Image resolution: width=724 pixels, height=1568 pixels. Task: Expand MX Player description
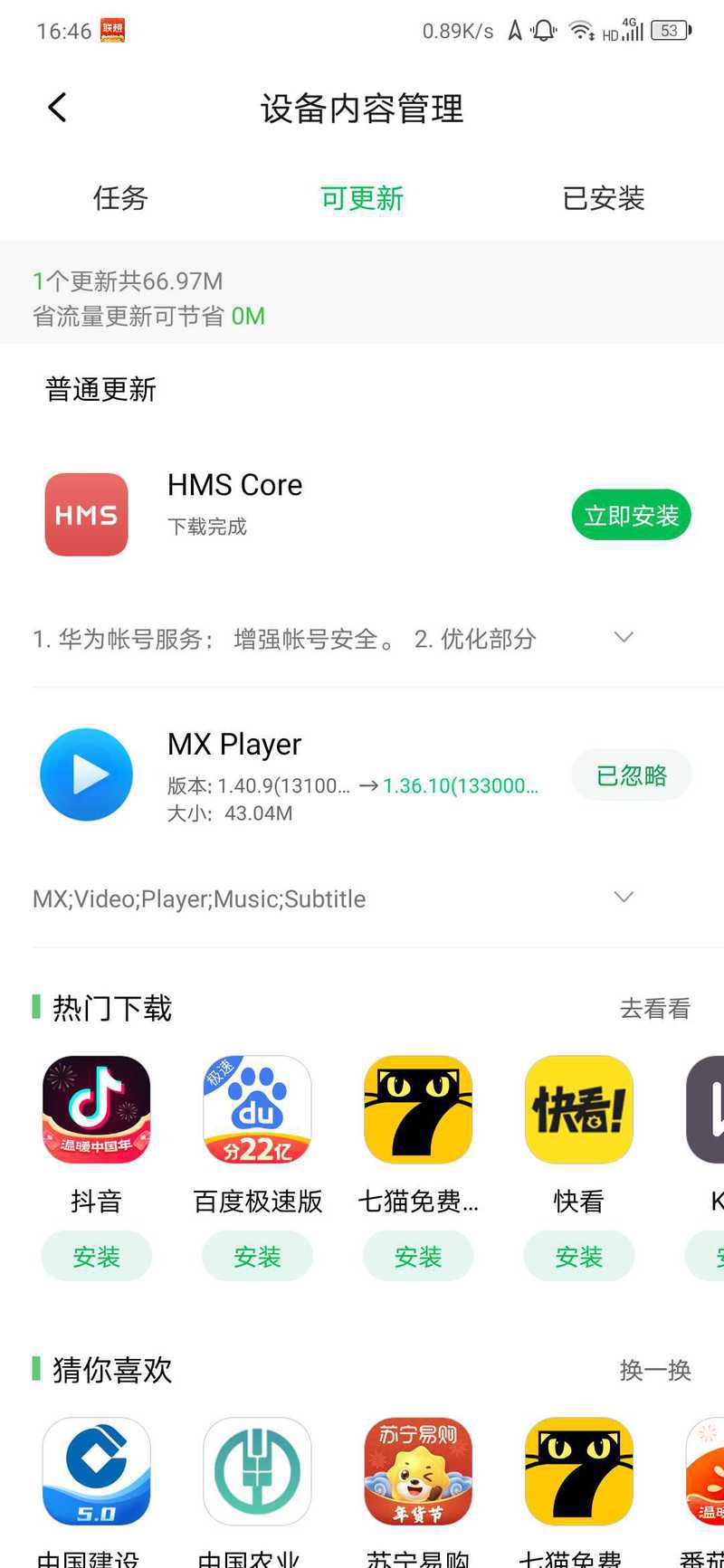(x=623, y=898)
